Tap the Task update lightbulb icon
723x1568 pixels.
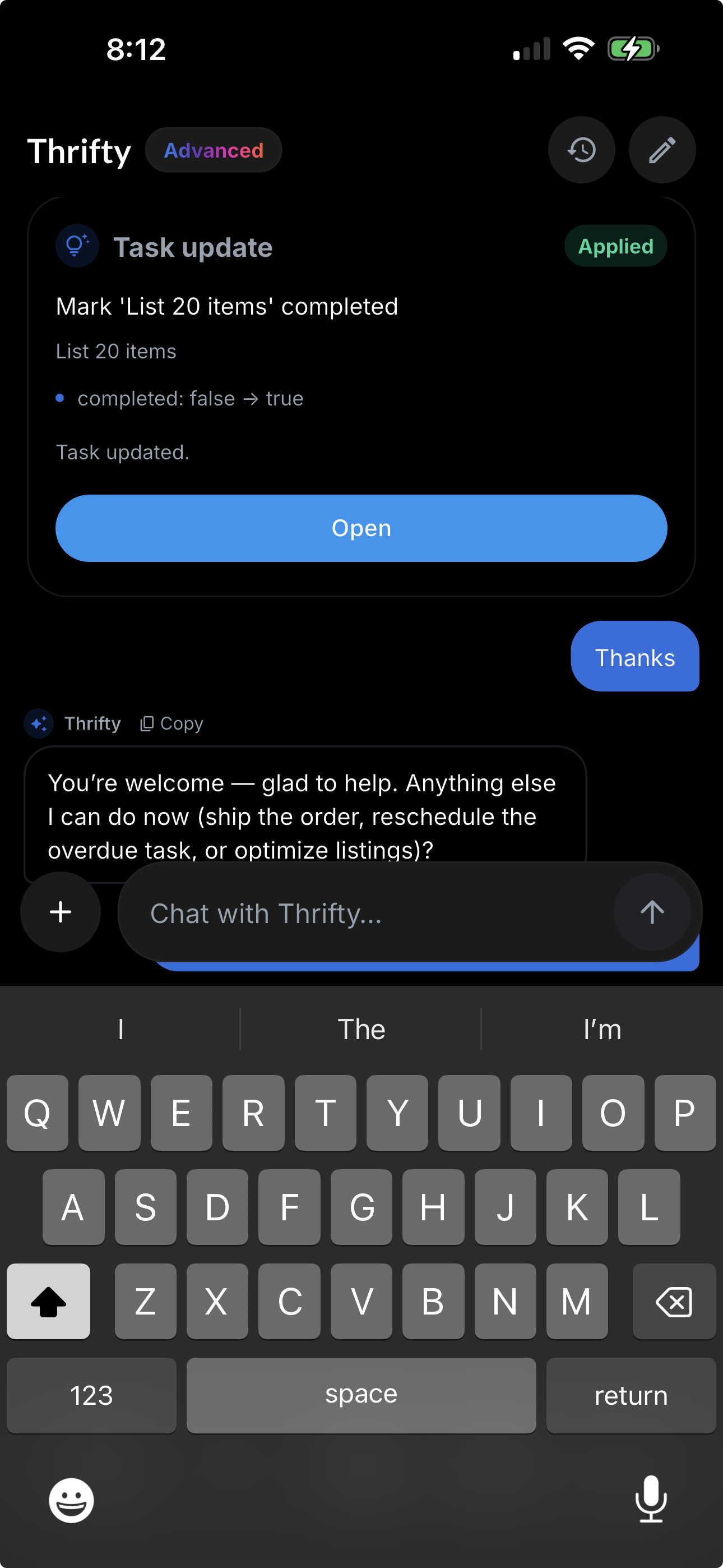tap(77, 246)
